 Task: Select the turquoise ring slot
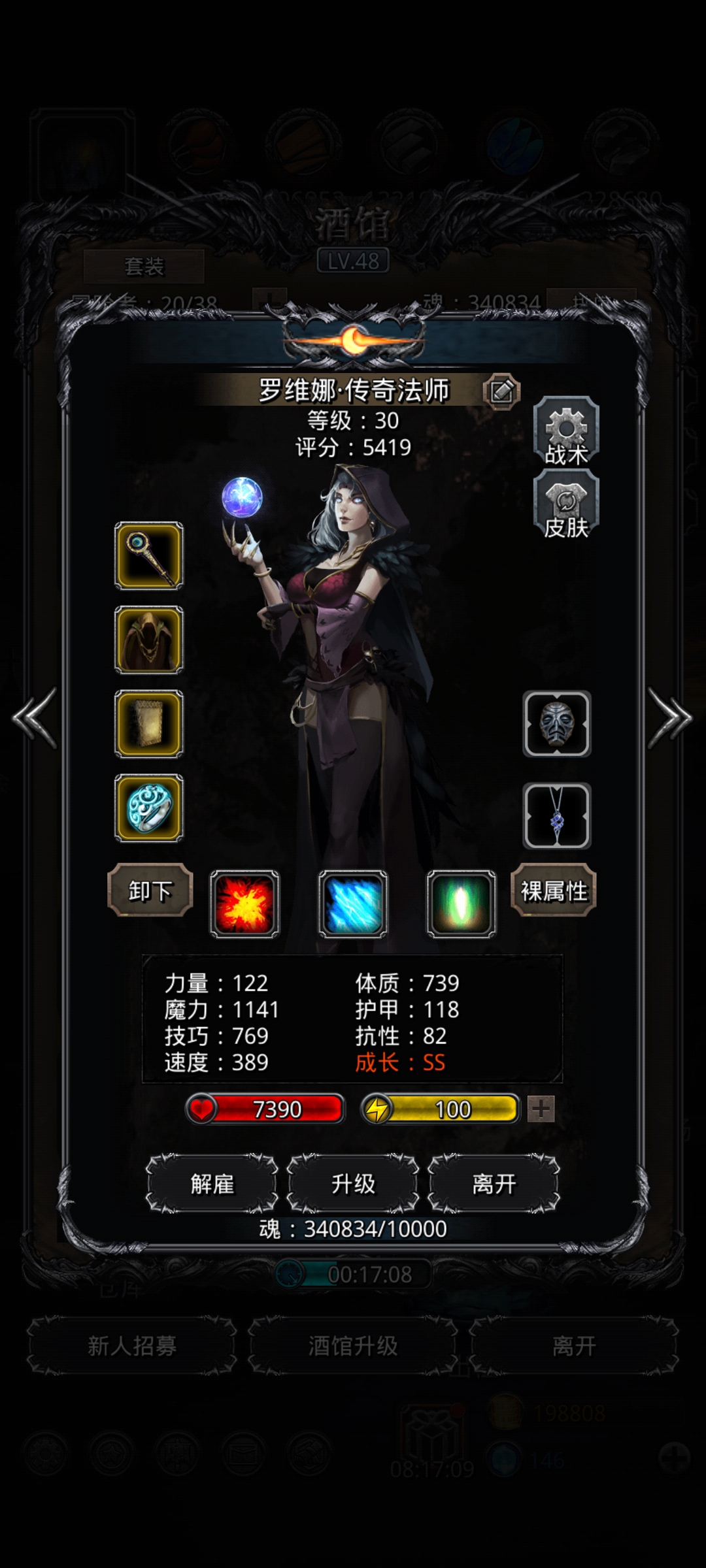(x=149, y=808)
